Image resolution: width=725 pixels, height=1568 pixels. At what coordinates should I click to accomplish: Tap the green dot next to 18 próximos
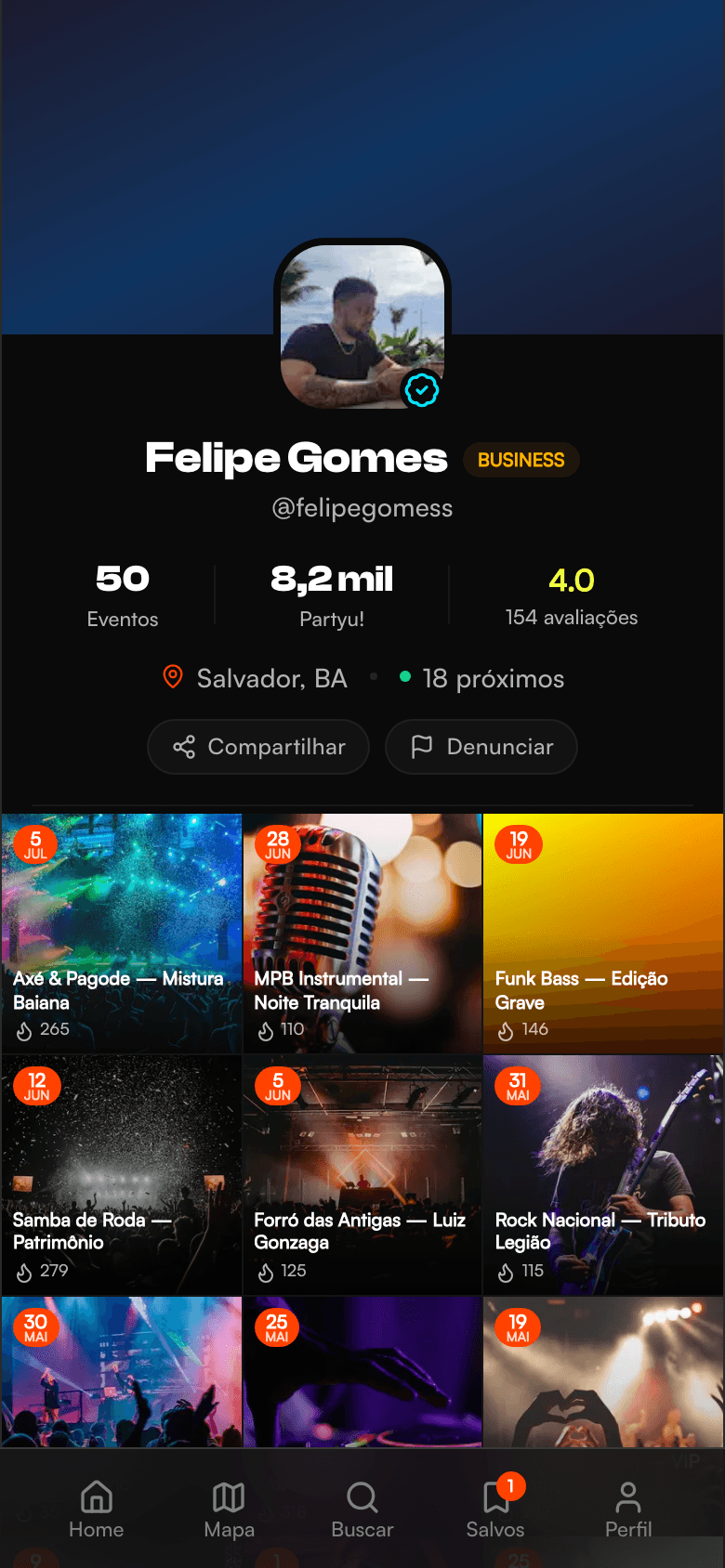point(404,677)
